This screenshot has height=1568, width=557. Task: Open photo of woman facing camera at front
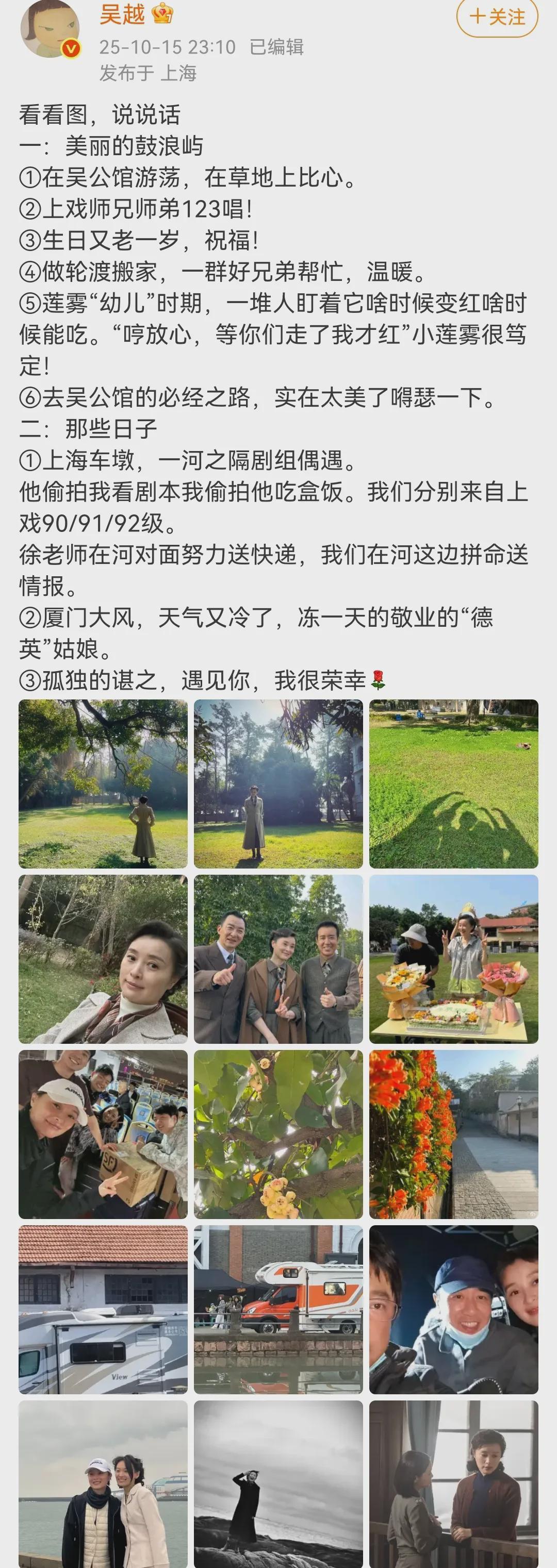278,783
